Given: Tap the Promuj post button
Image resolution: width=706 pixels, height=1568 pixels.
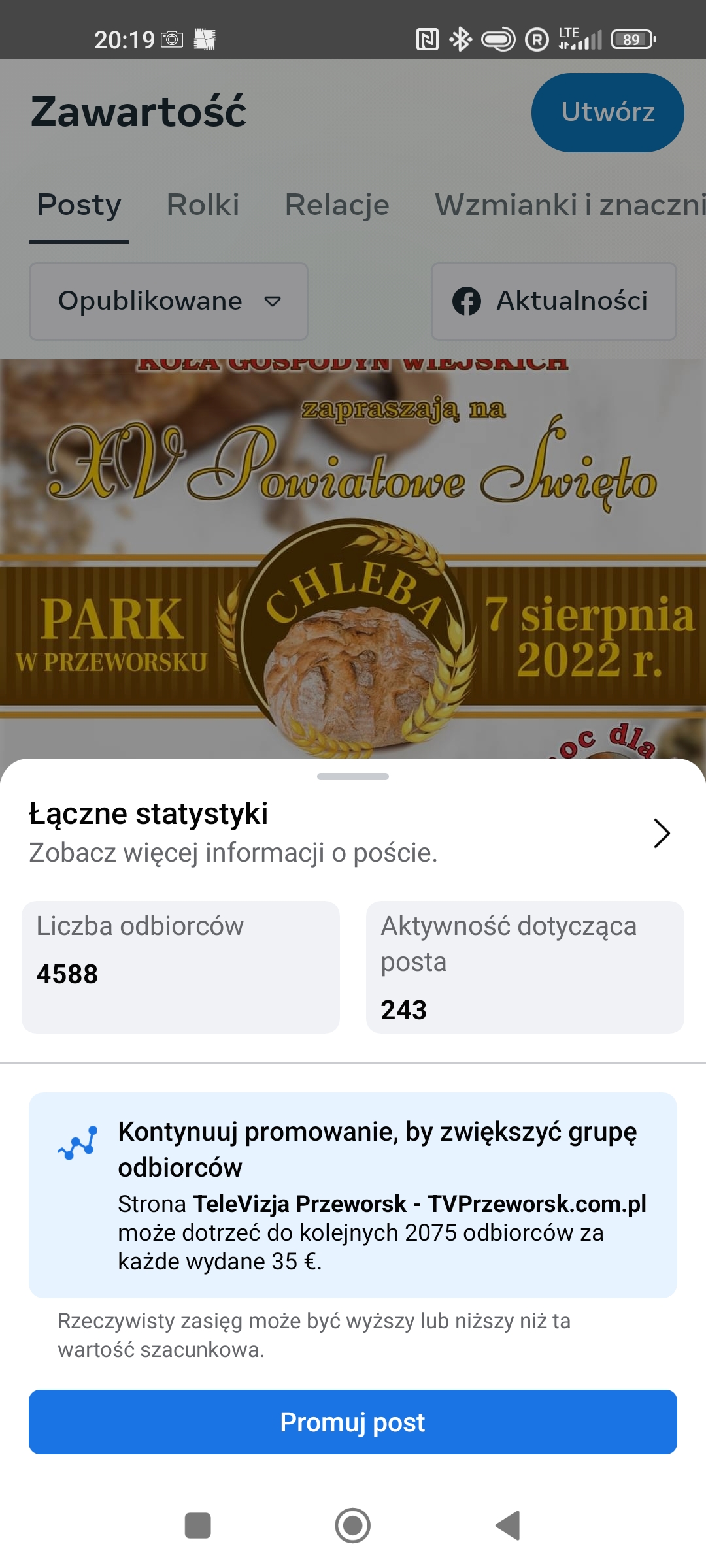Looking at the screenshot, I should pos(353,1422).
